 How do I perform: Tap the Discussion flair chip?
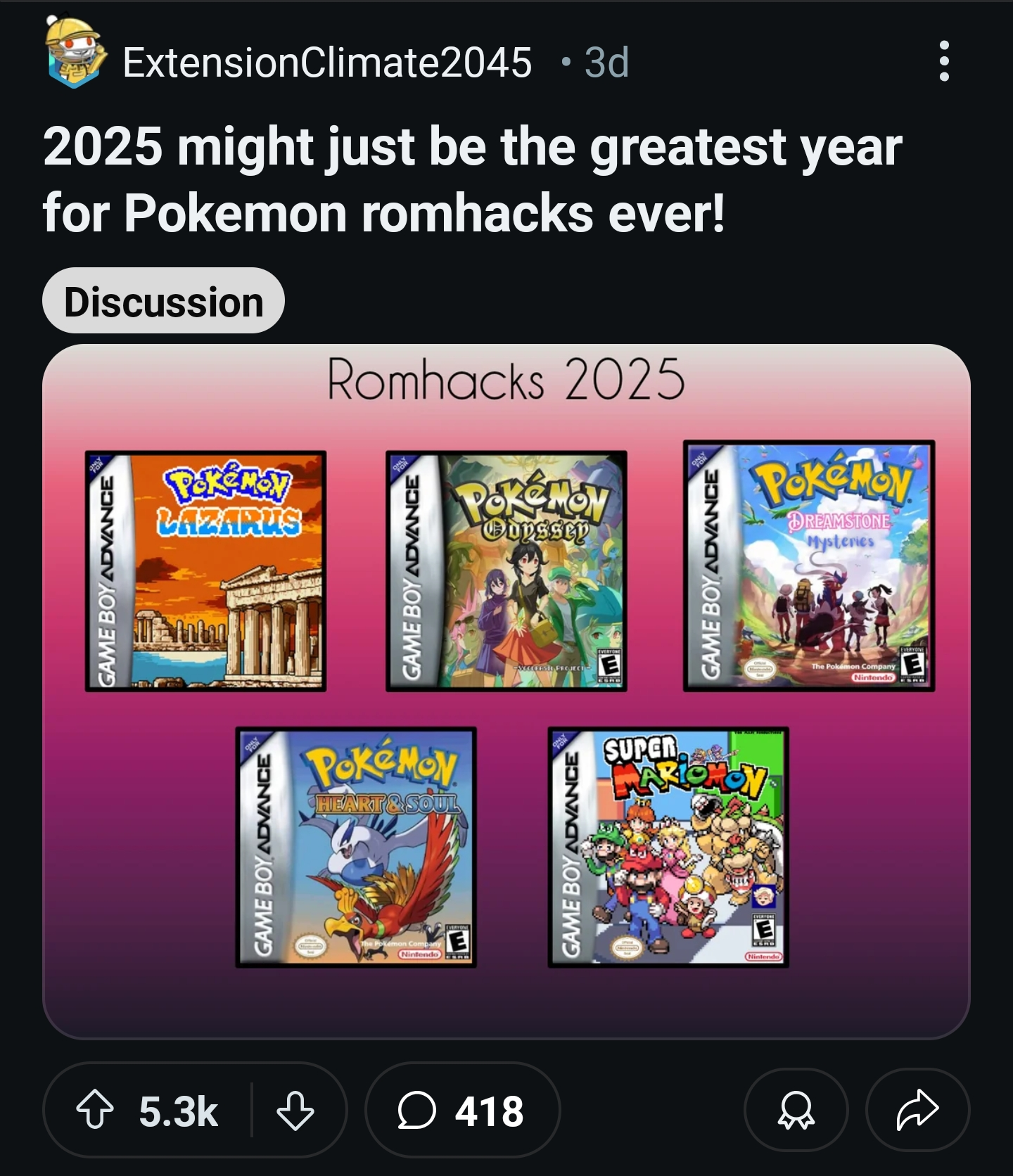coord(163,301)
